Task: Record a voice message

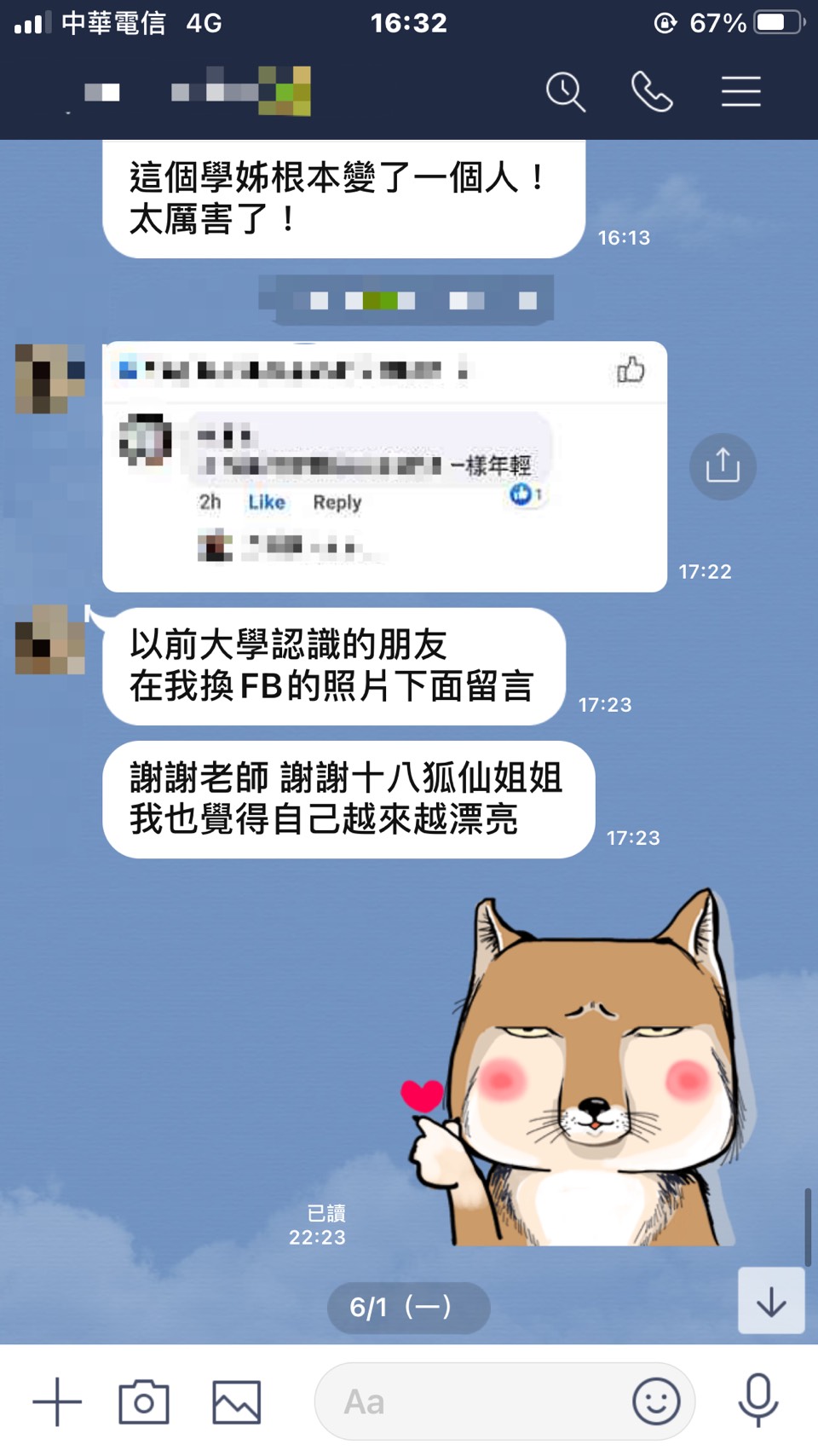Action: [758, 1400]
